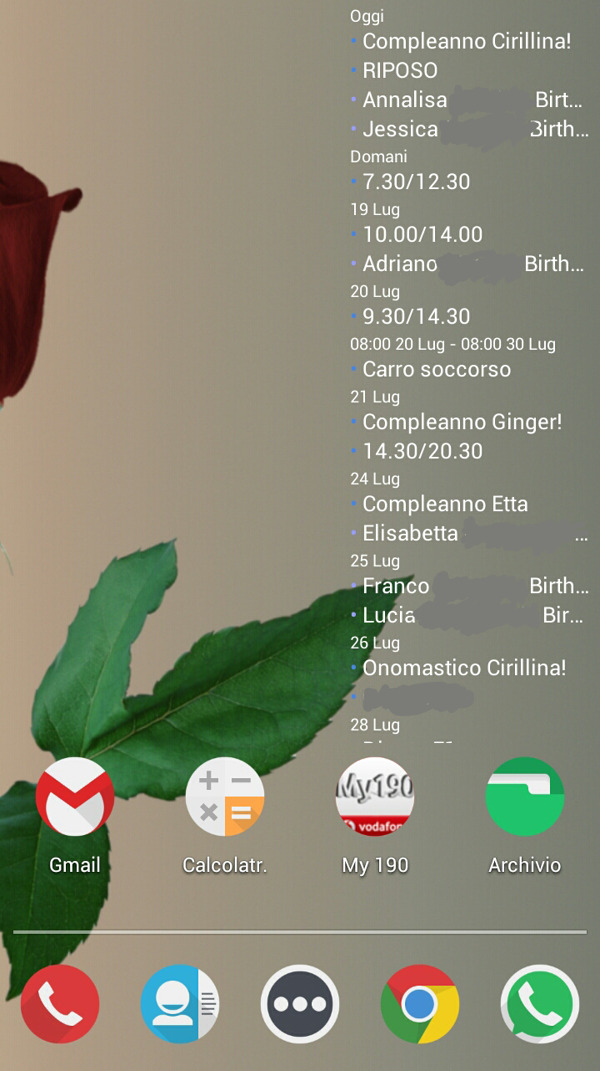600x1071 pixels.
Task: Open the contacts app in the dock
Action: point(180,1004)
